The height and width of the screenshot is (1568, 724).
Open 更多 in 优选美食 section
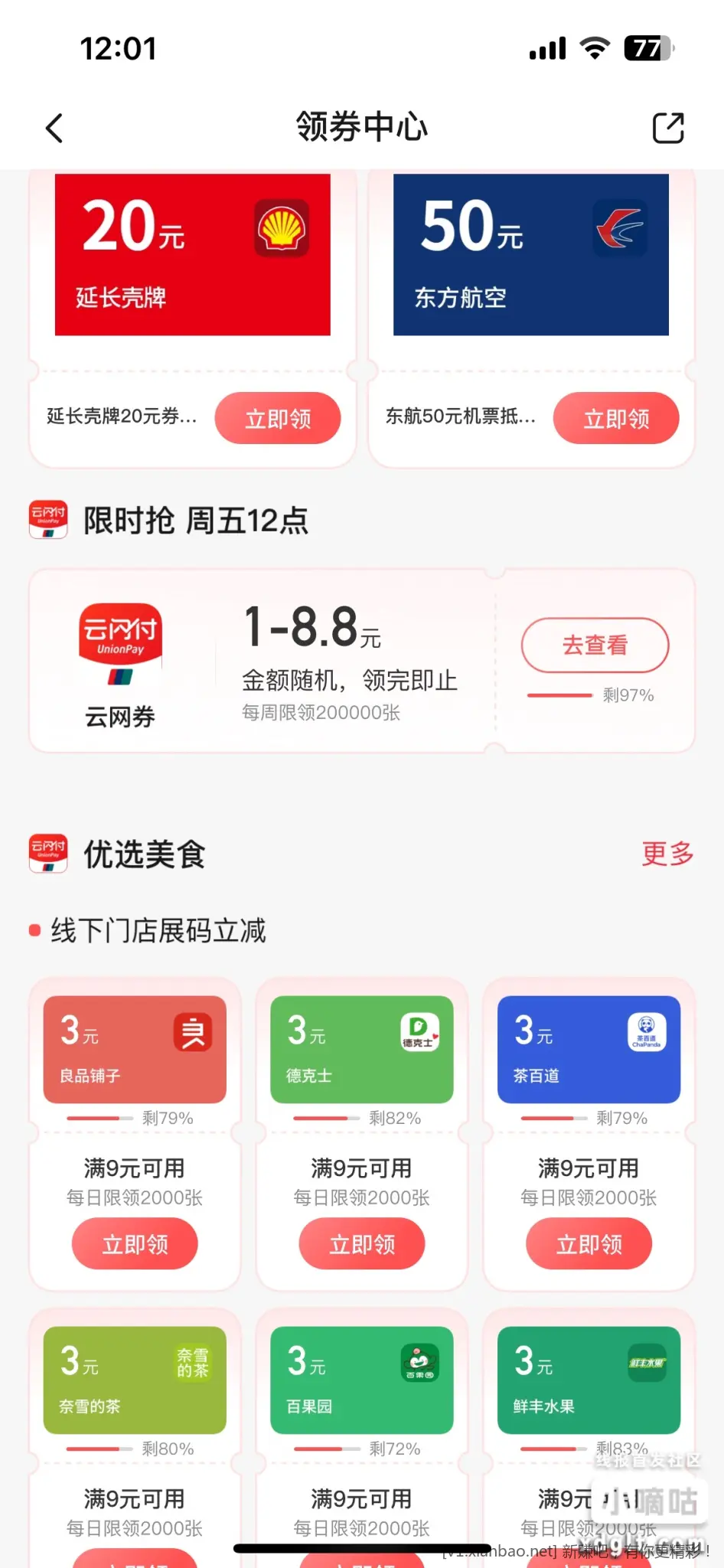tap(667, 853)
